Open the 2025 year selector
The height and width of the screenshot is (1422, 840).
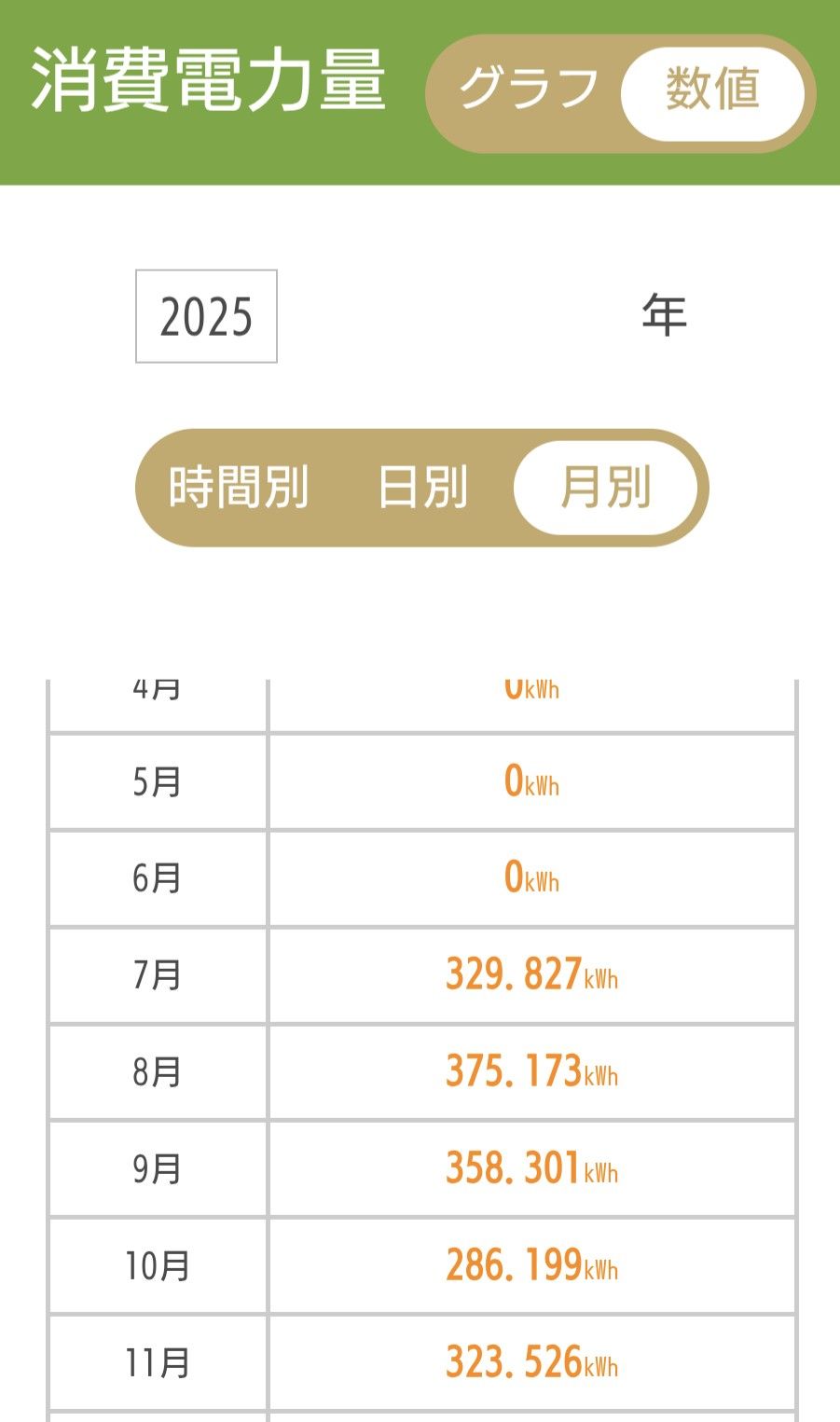[206, 316]
